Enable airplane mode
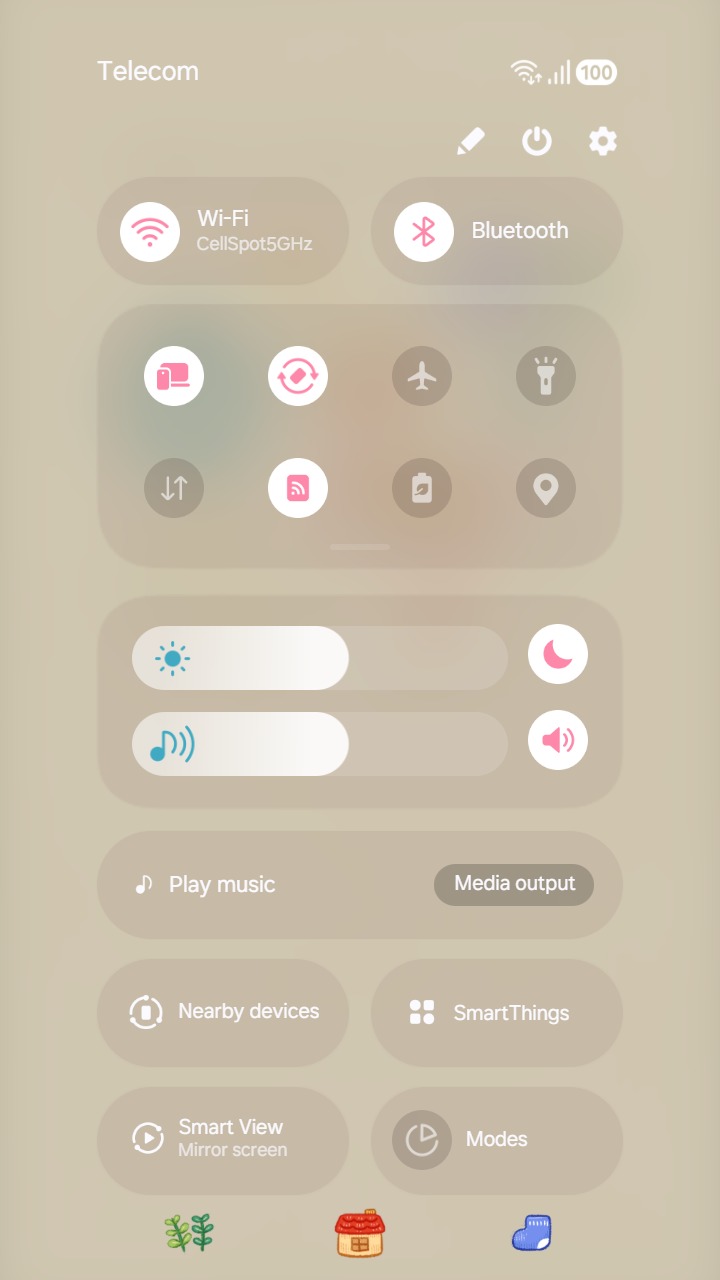720x1280 pixels. pos(422,376)
